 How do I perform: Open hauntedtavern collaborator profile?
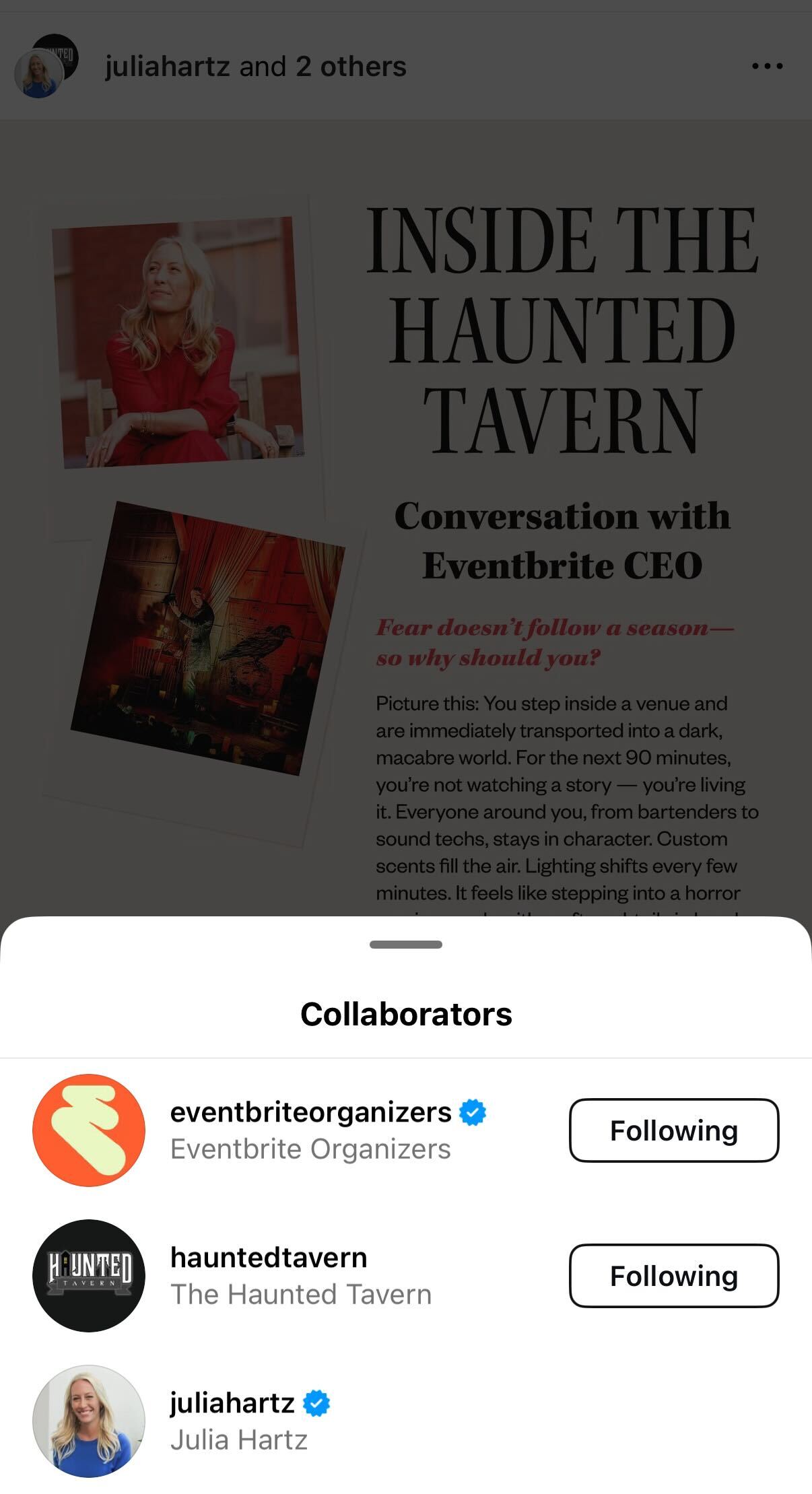(269, 1276)
